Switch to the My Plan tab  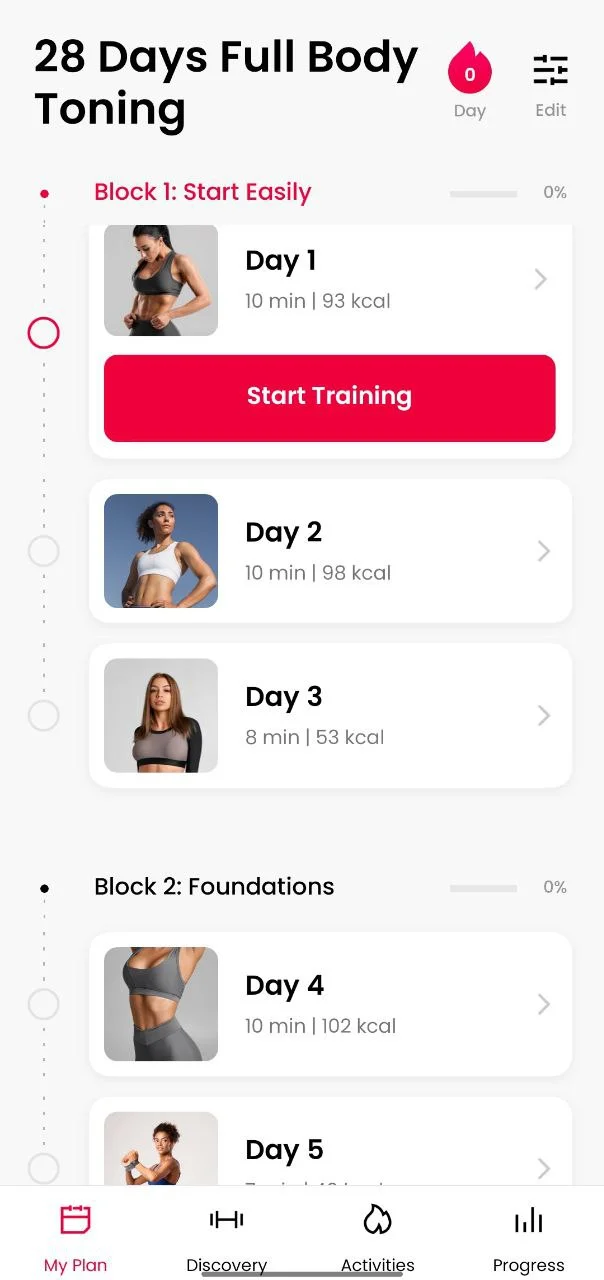point(75,1238)
